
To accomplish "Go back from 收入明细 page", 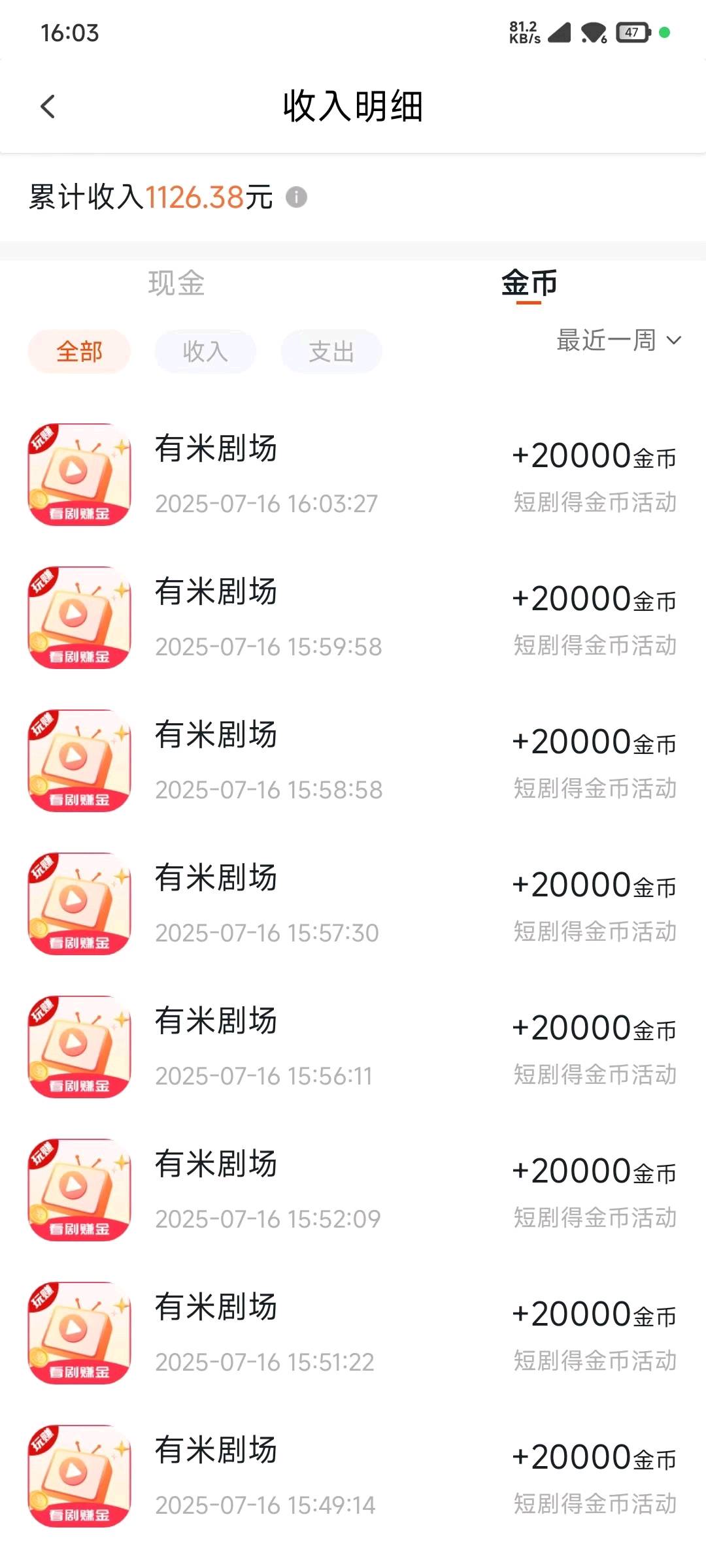I will pos(48,106).
